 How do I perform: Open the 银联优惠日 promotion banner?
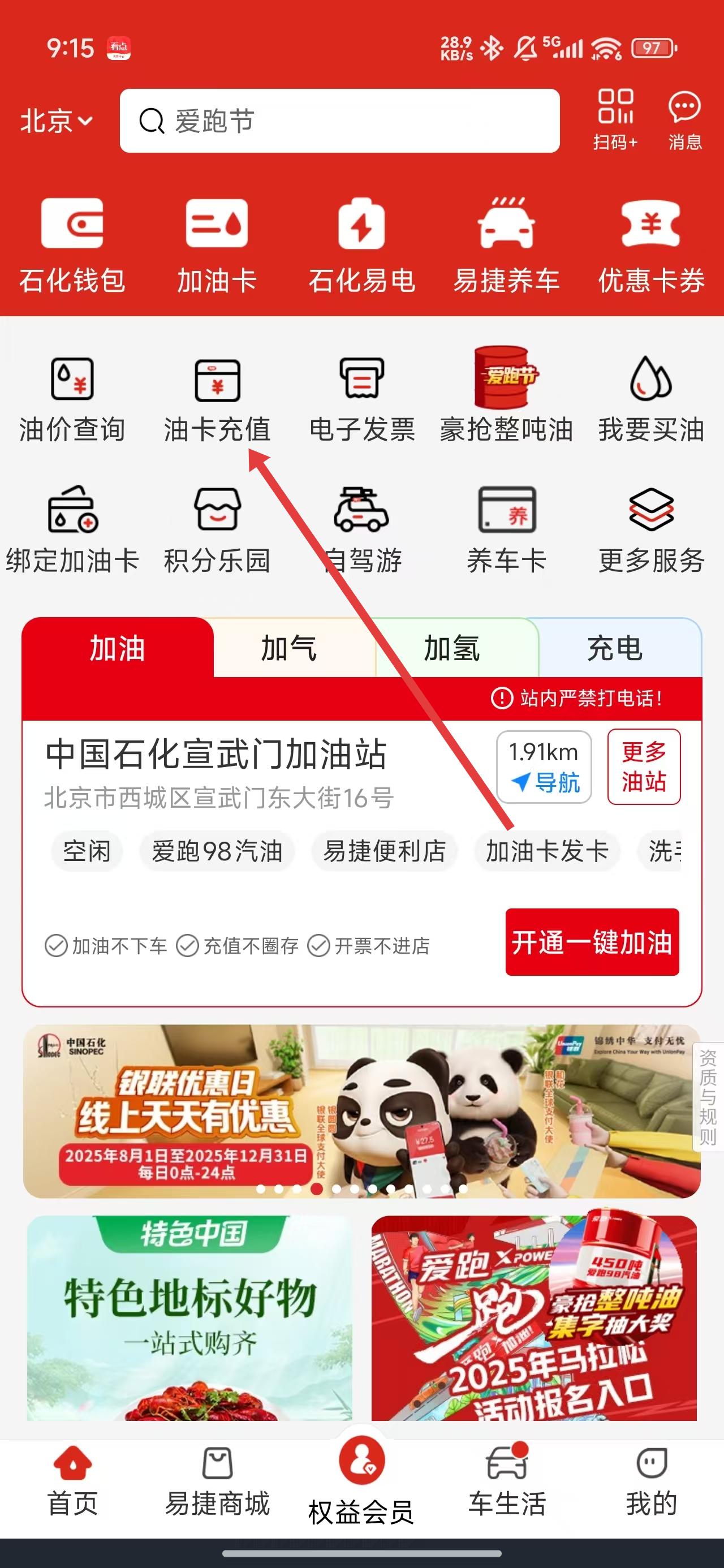click(361, 1111)
